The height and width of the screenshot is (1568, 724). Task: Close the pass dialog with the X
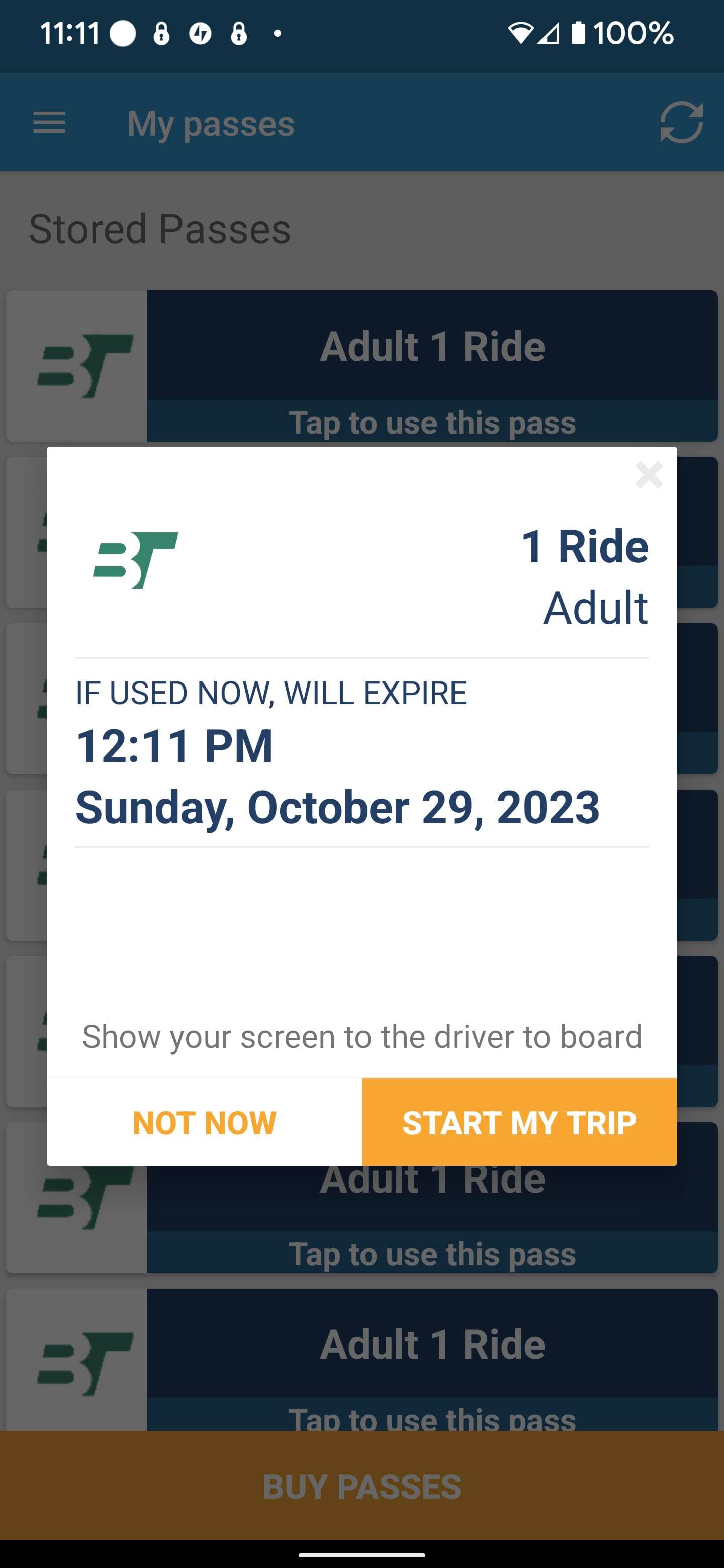coord(649,475)
